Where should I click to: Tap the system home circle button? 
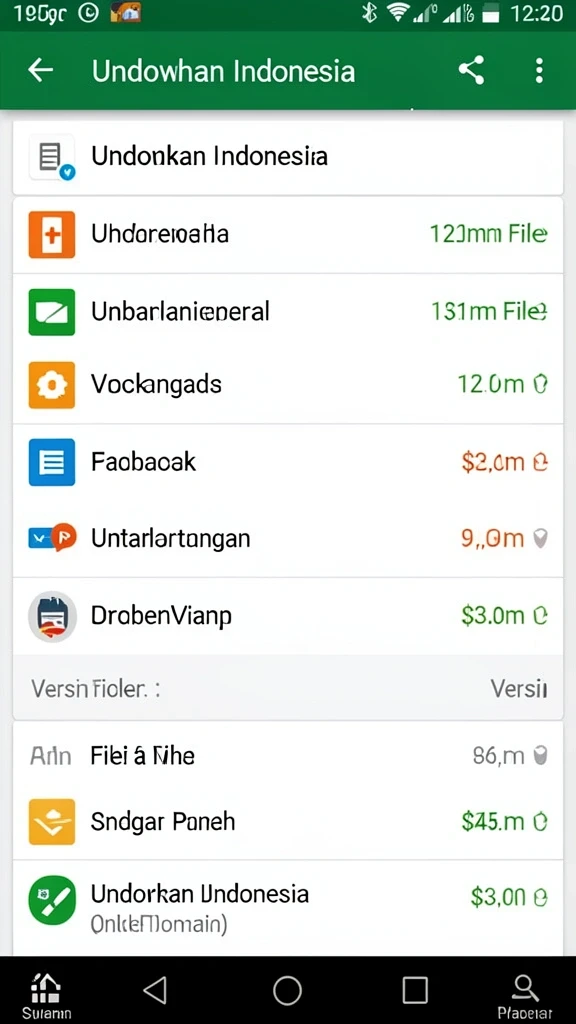tap(287, 990)
